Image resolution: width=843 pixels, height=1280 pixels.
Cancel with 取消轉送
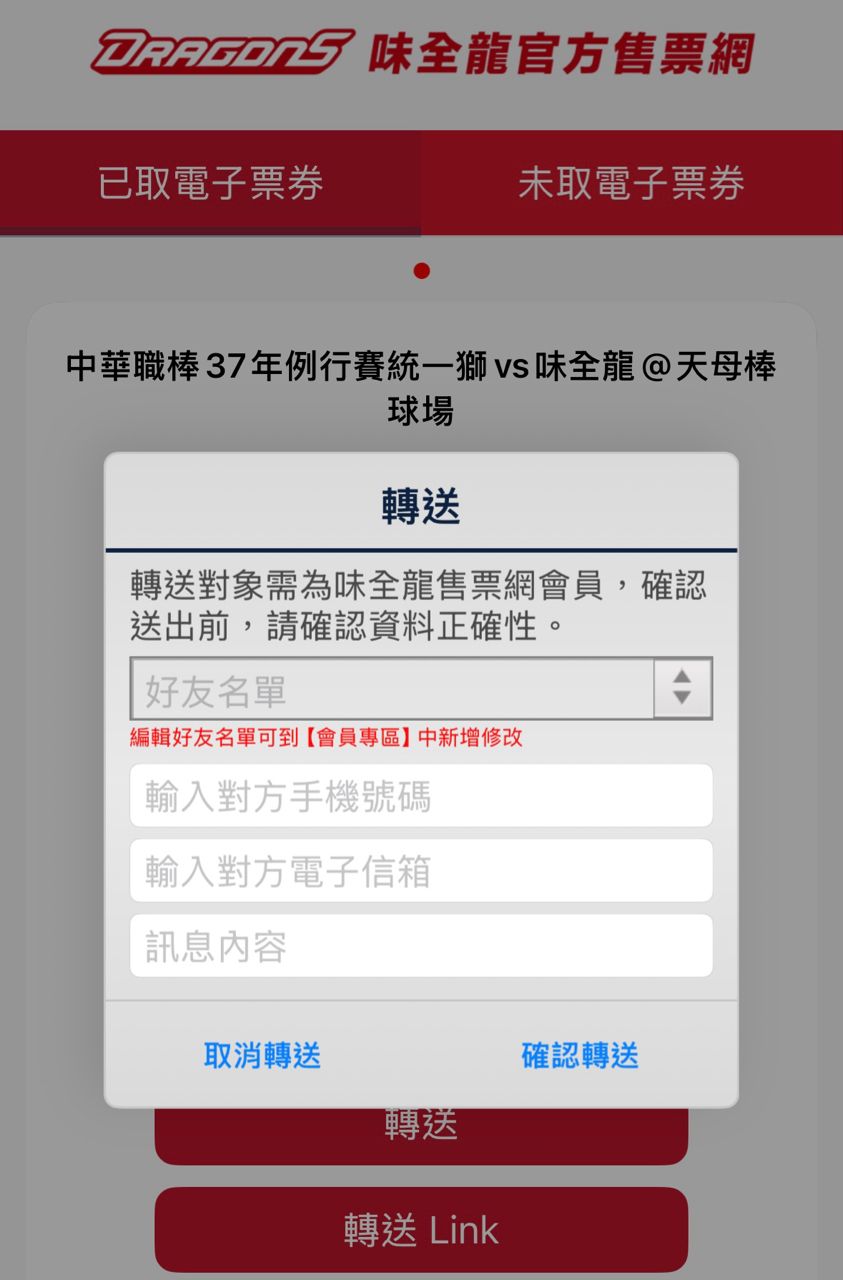click(262, 1055)
